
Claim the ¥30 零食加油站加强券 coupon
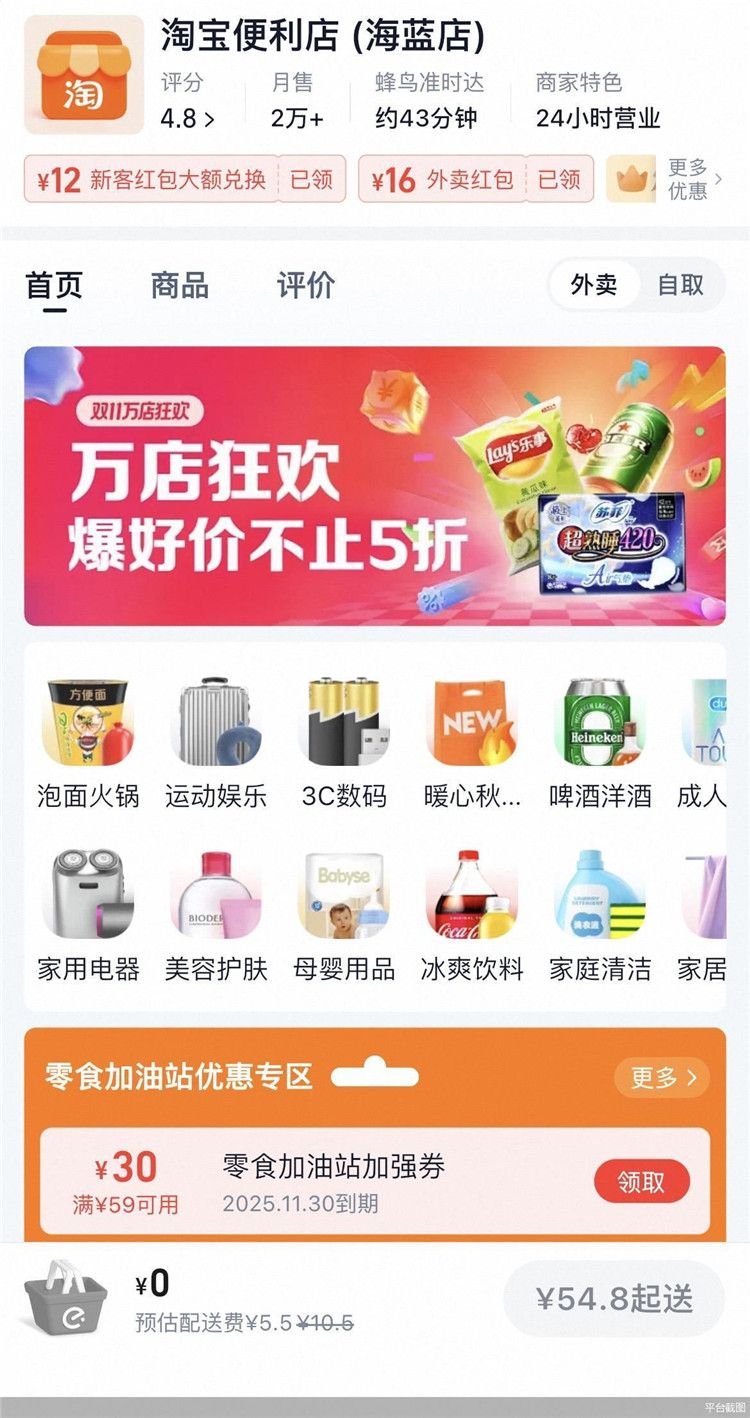tap(641, 1182)
